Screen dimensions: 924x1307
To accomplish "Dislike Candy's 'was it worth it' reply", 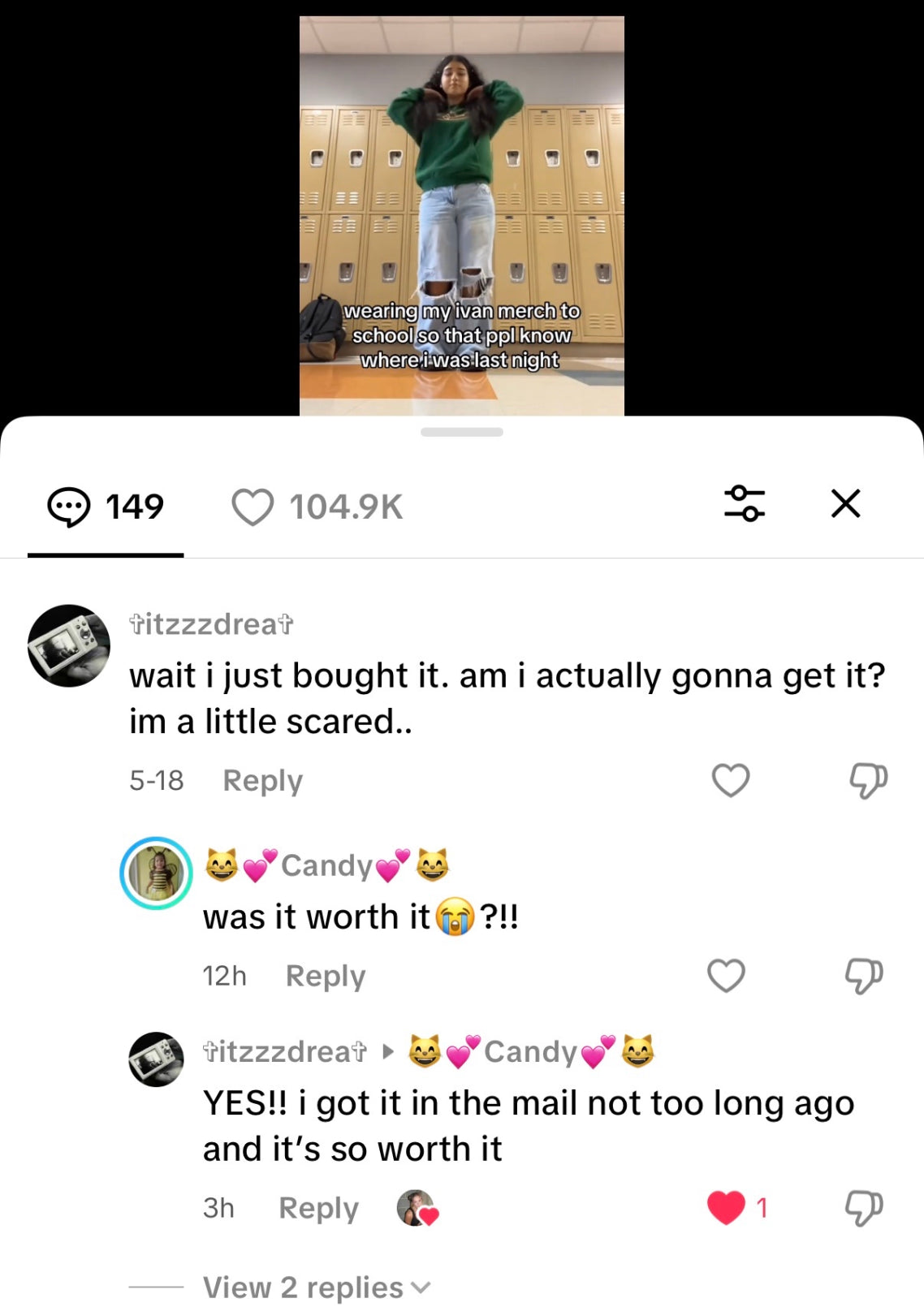I will [863, 976].
